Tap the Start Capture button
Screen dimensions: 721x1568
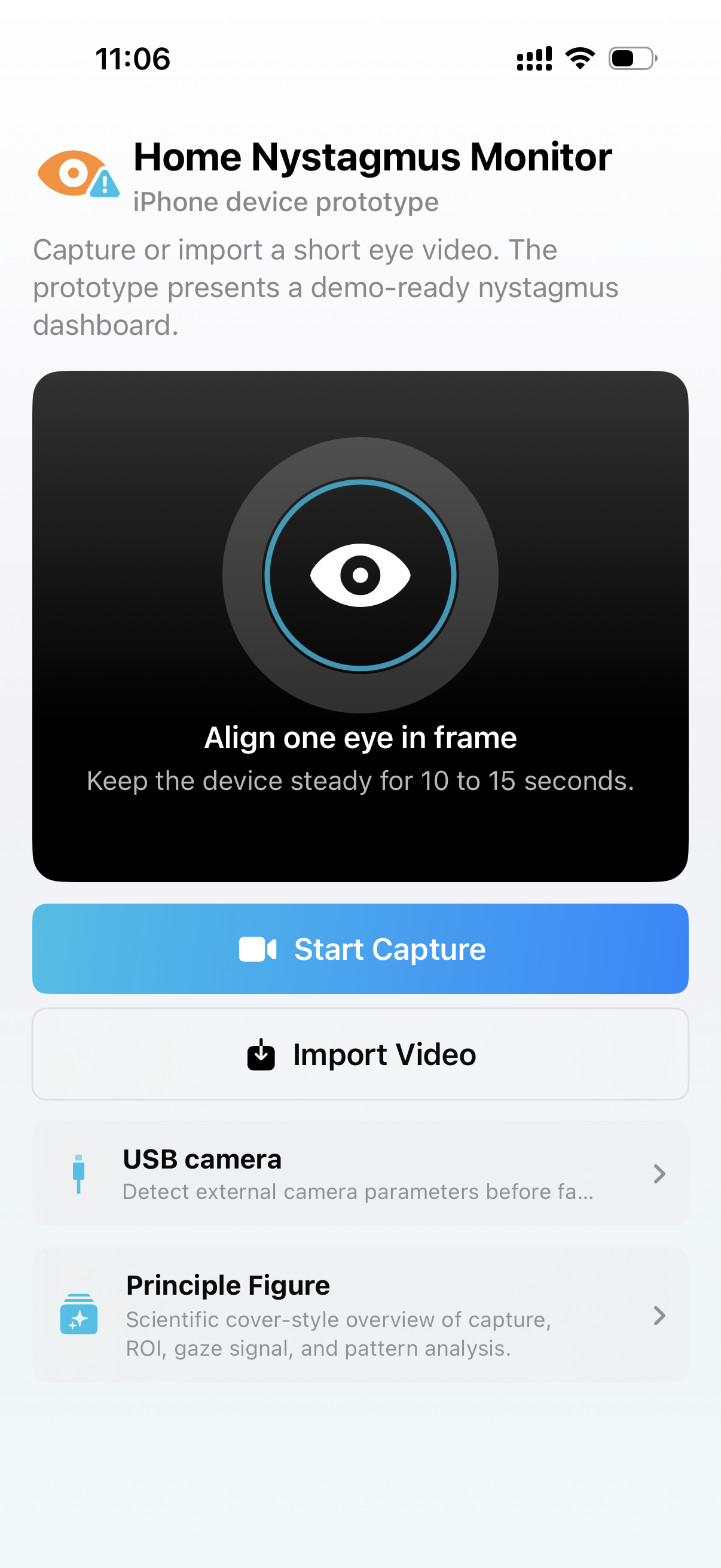[360, 948]
